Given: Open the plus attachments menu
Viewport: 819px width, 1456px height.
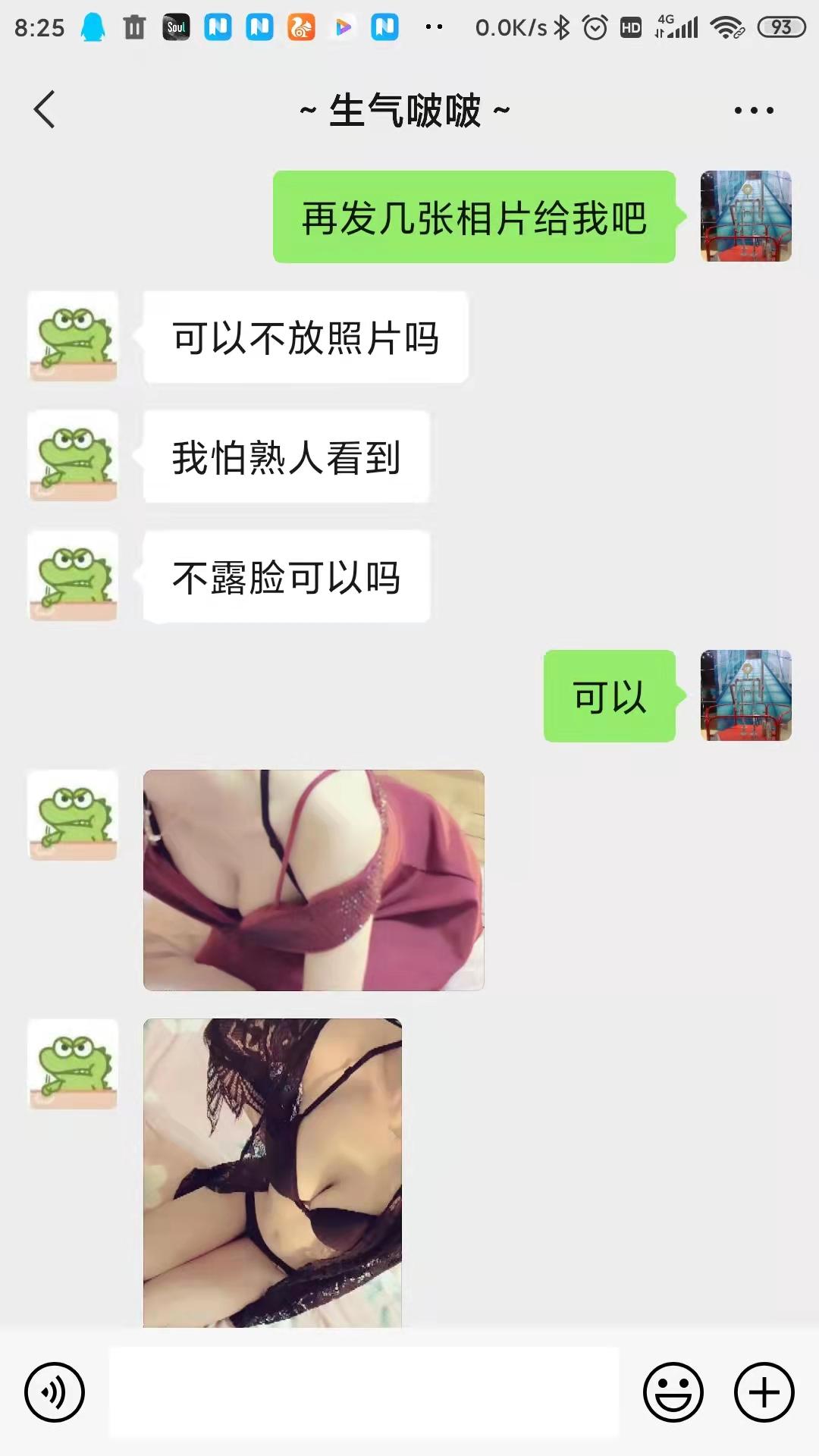Looking at the screenshot, I should click(x=764, y=1392).
